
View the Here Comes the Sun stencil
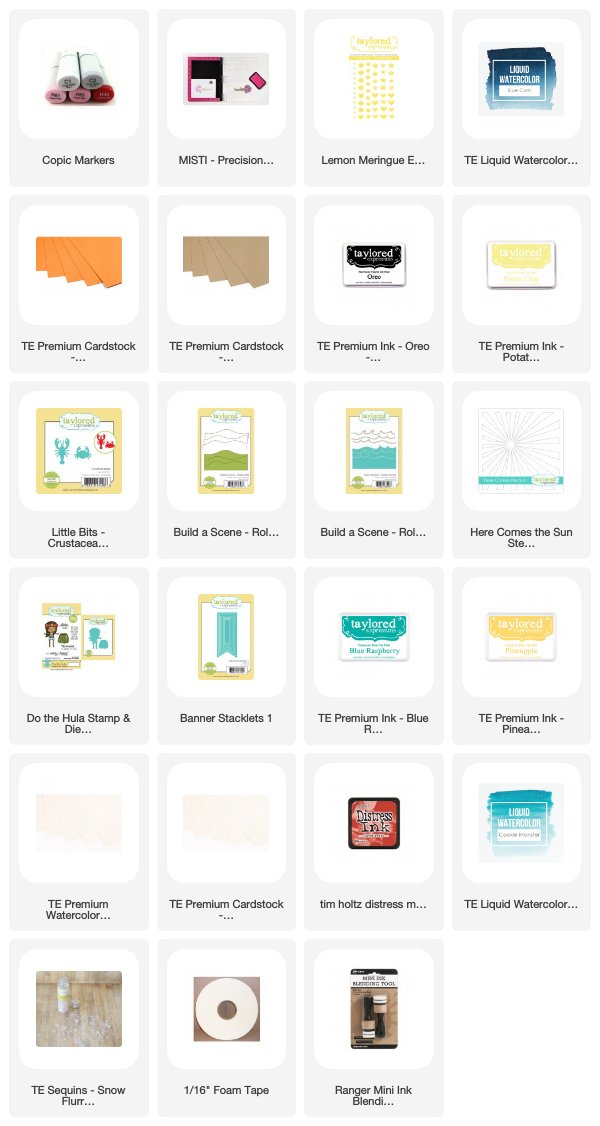[521, 470]
